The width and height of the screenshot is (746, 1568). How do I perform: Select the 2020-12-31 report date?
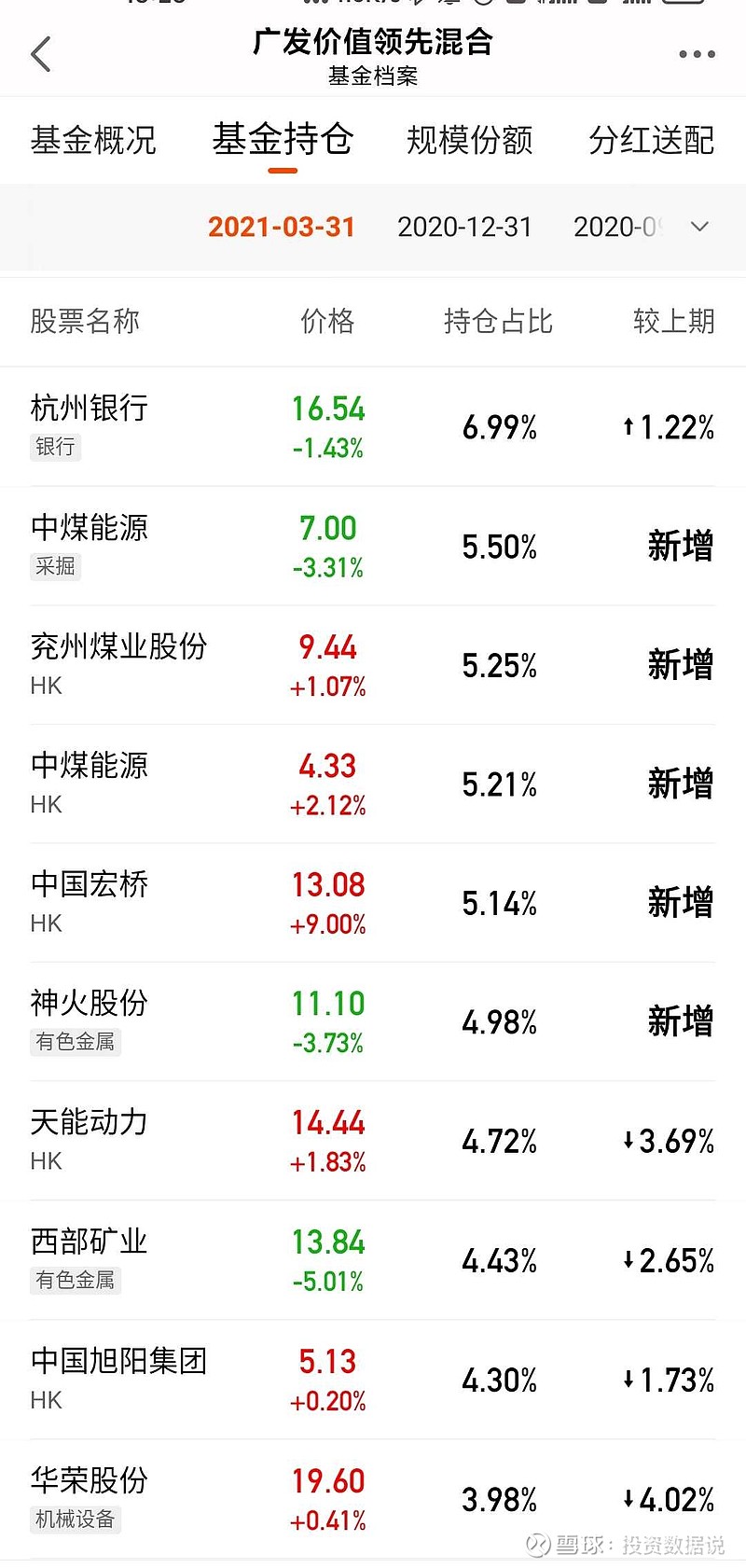coord(464,227)
